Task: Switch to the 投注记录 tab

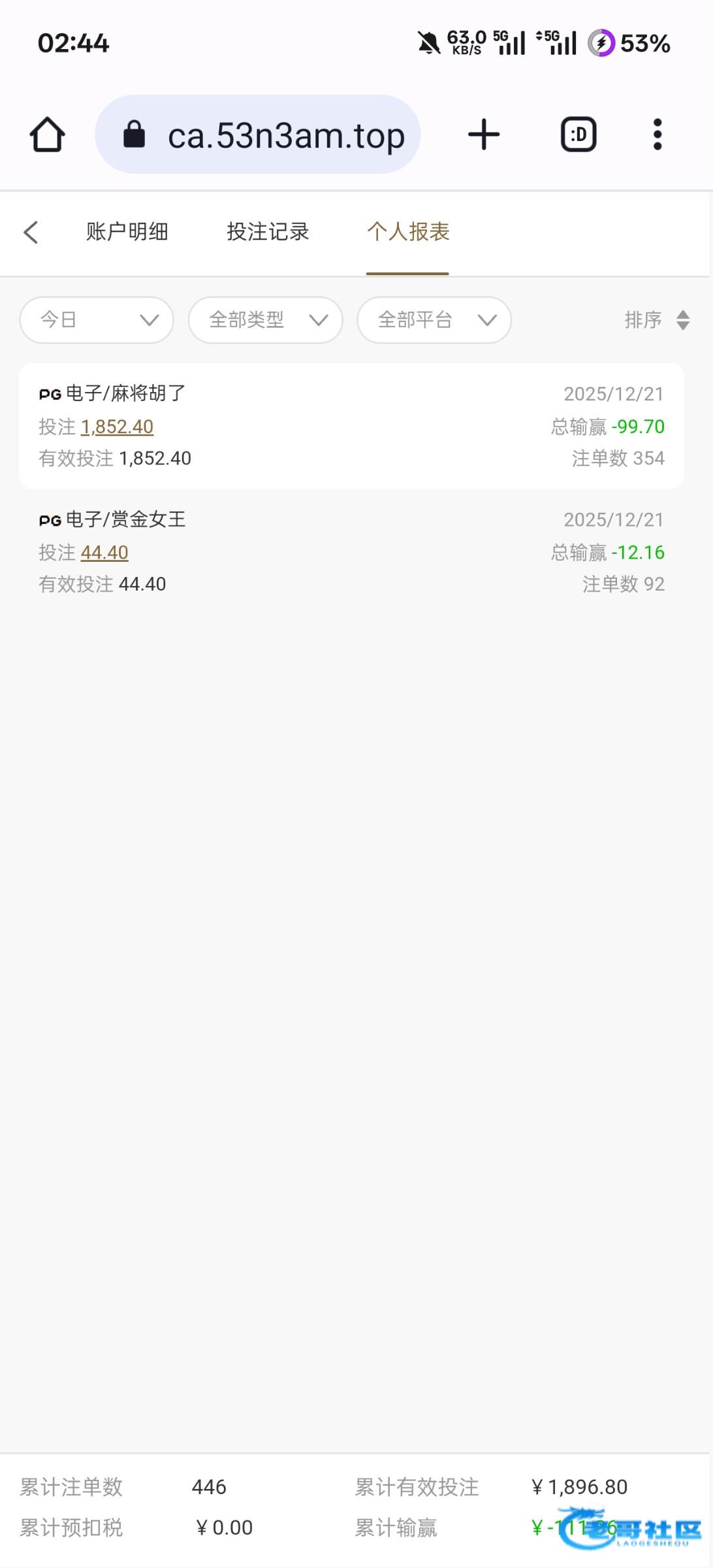Action: 268,232
